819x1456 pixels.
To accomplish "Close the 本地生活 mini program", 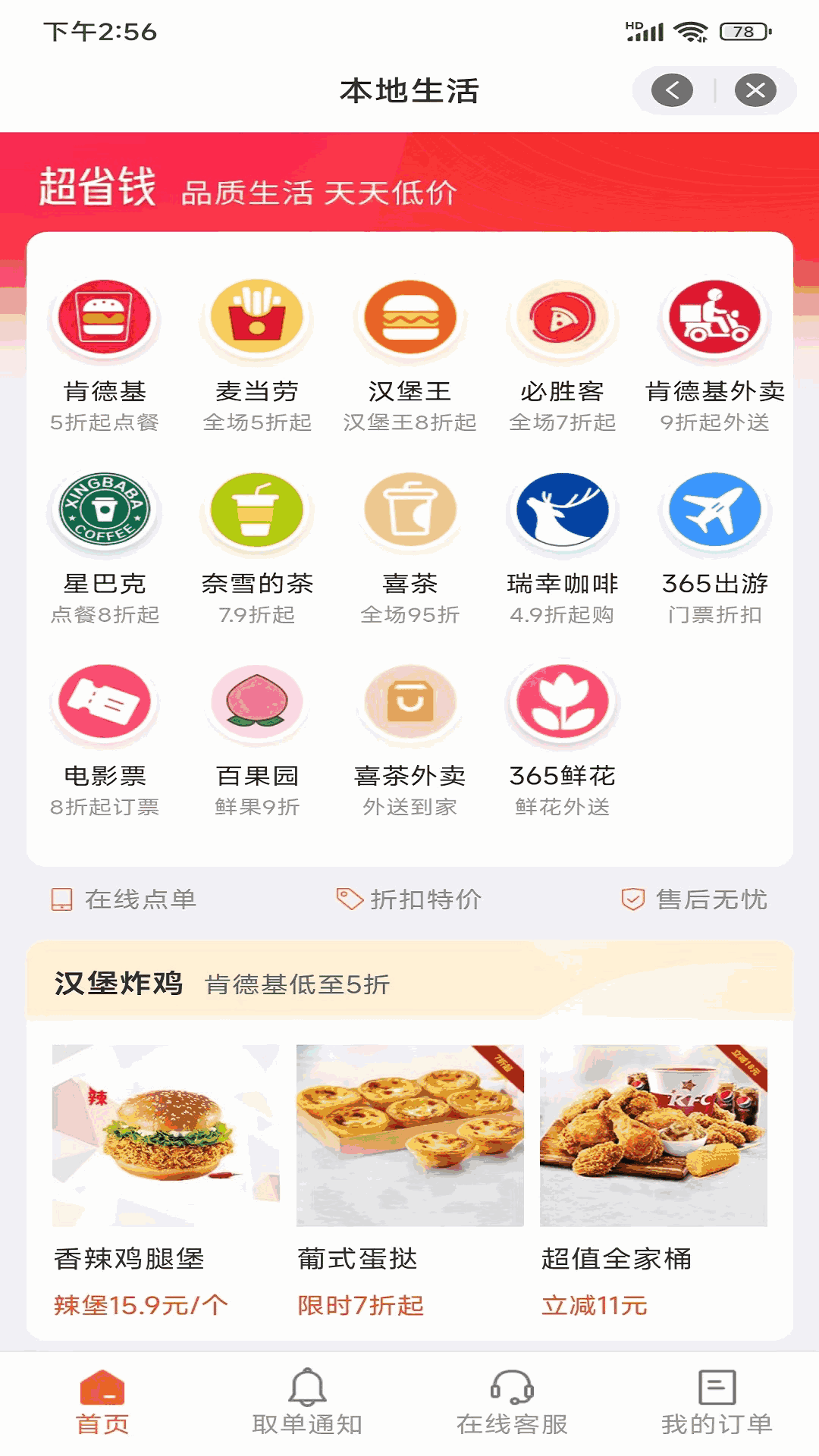I will point(755,91).
